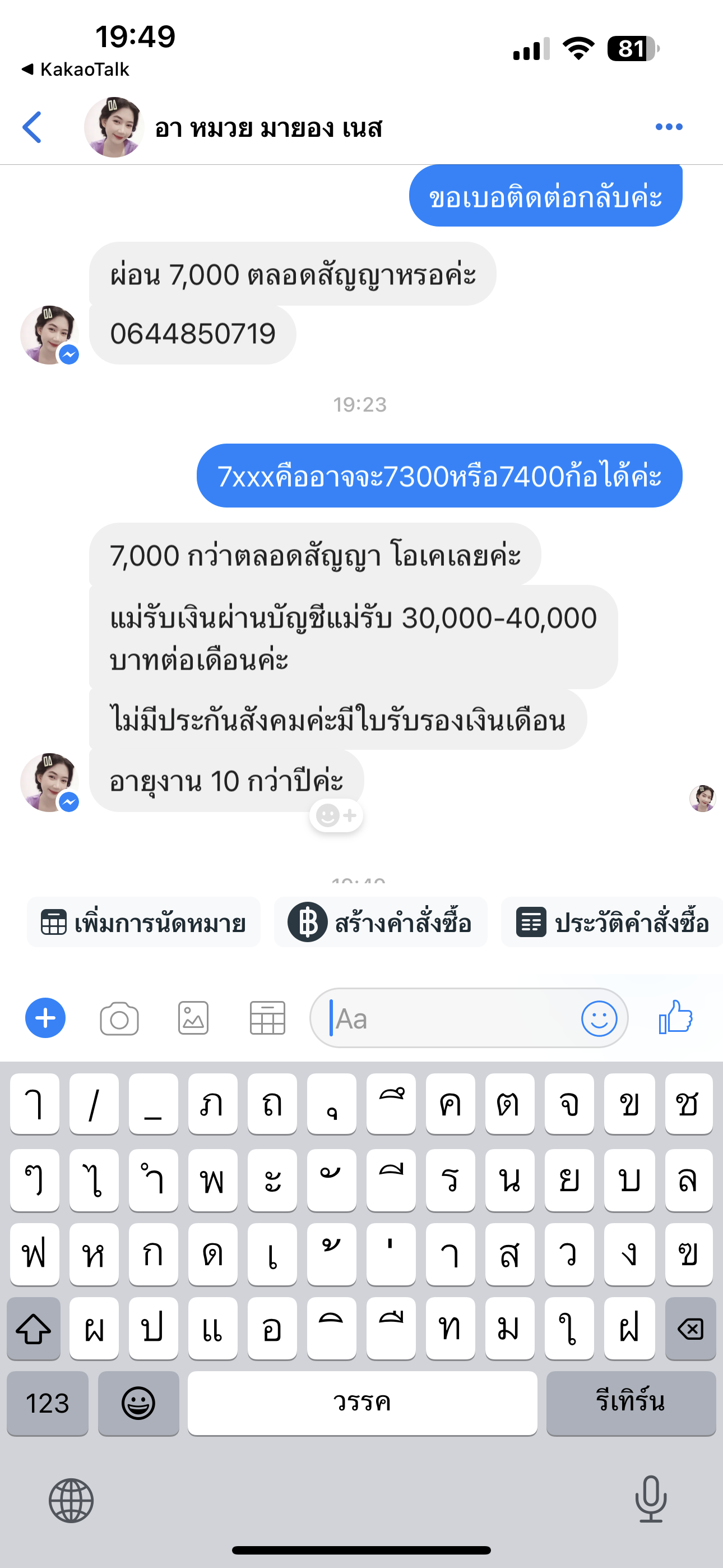Tap เพิ่มการนัดหมาย chip
Image resolution: width=723 pixels, height=1568 pixels.
tap(143, 923)
